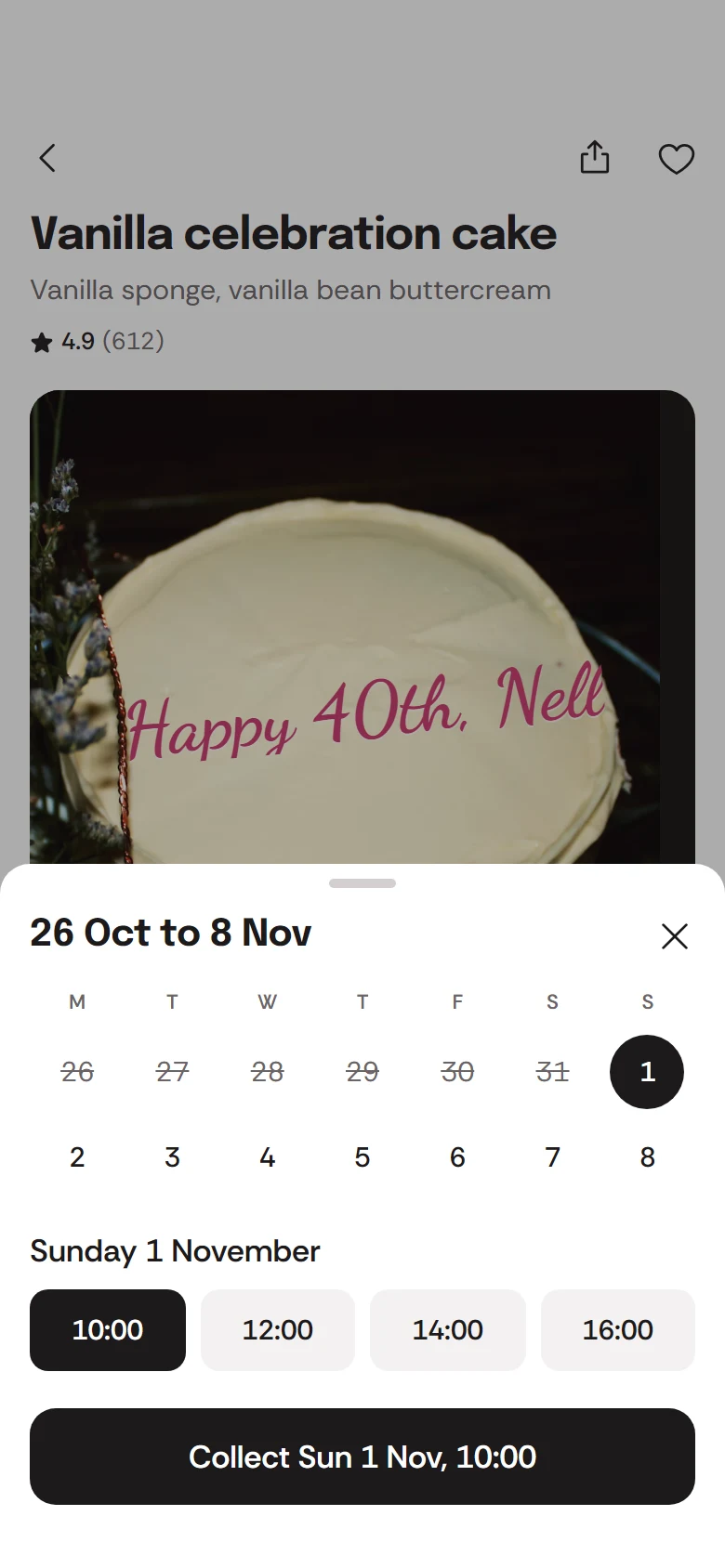Pick date 4 in the calendar
The width and height of the screenshot is (725, 1568).
point(268,1157)
